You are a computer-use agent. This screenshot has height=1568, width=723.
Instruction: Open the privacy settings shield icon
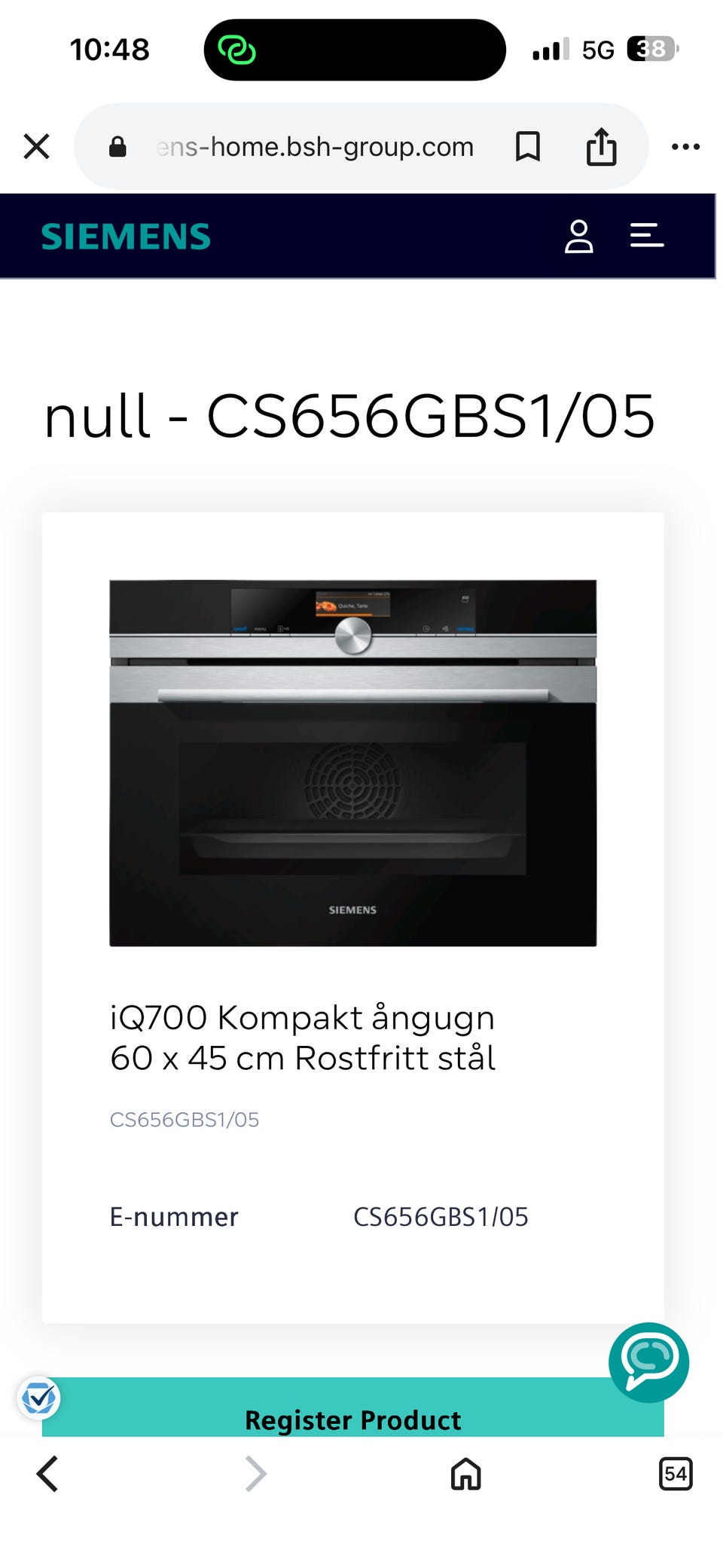coord(39,1398)
